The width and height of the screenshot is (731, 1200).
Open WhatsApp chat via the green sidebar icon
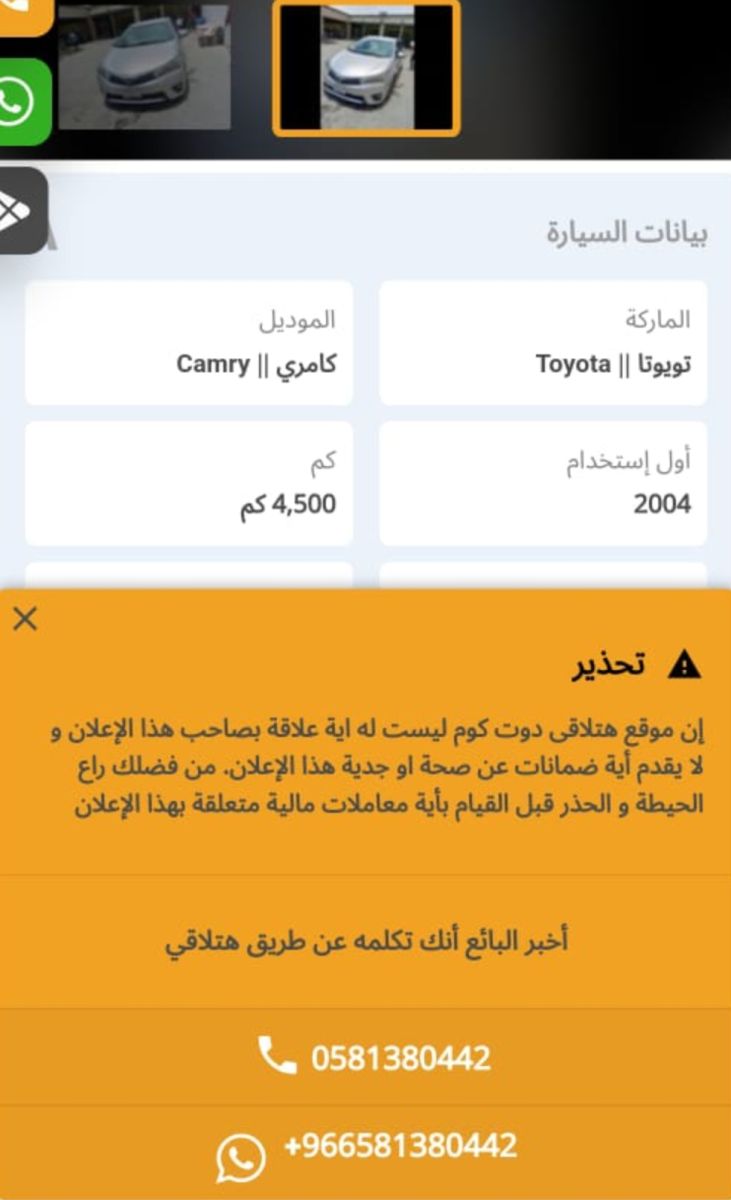tap(22, 97)
